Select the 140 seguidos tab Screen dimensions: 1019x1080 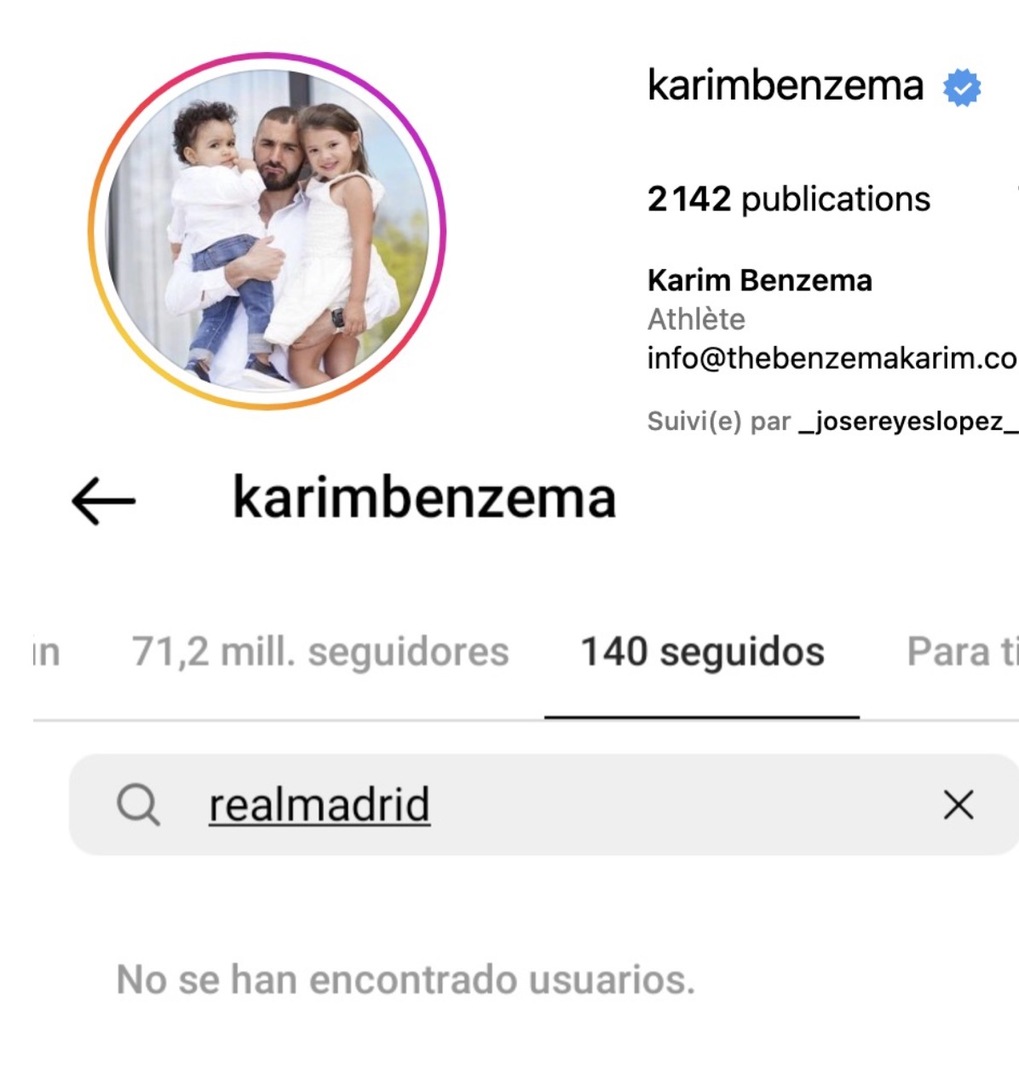coord(702,653)
